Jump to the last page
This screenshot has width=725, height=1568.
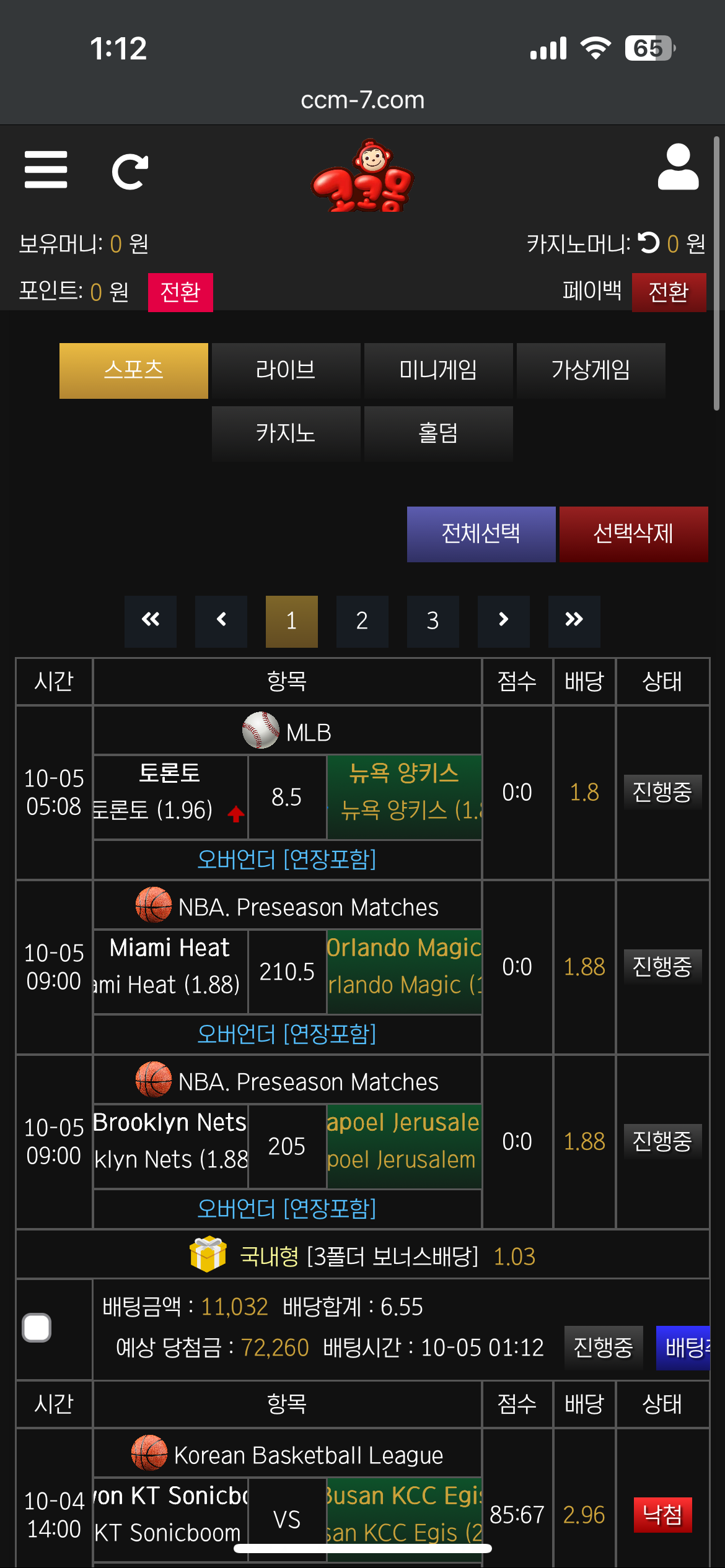pos(574,621)
